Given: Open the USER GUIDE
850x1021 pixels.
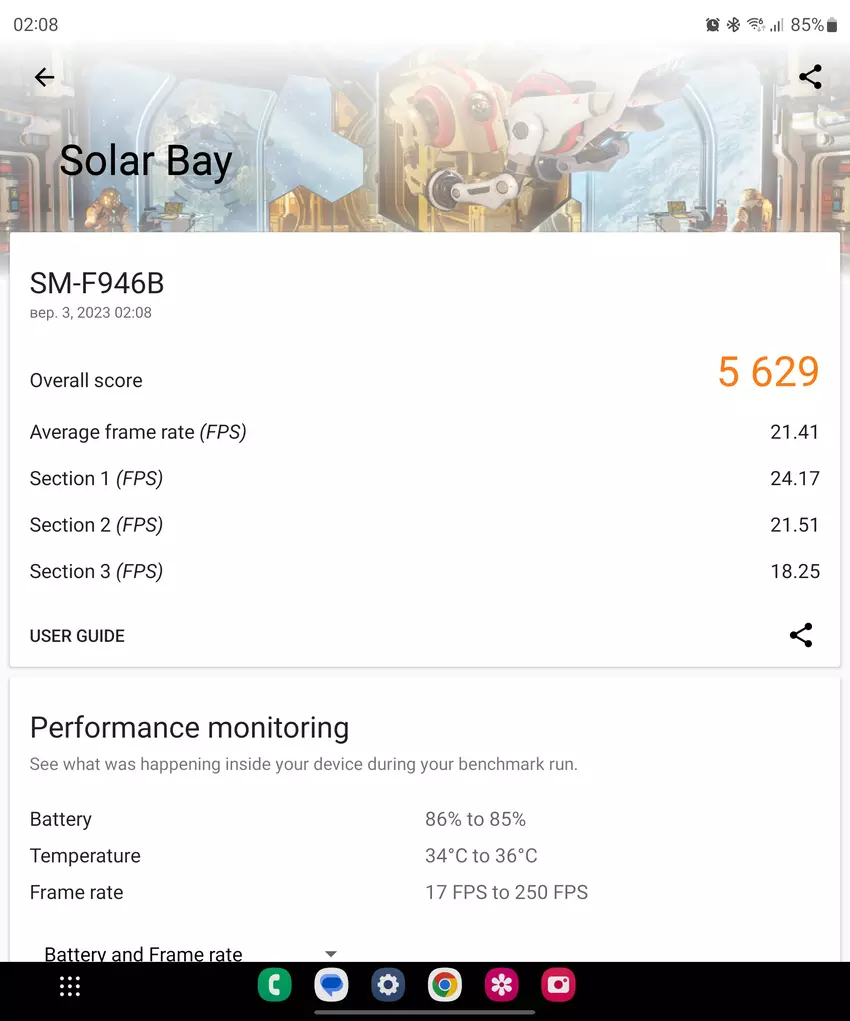Looking at the screenshot, I should click(x=77, y=636).
